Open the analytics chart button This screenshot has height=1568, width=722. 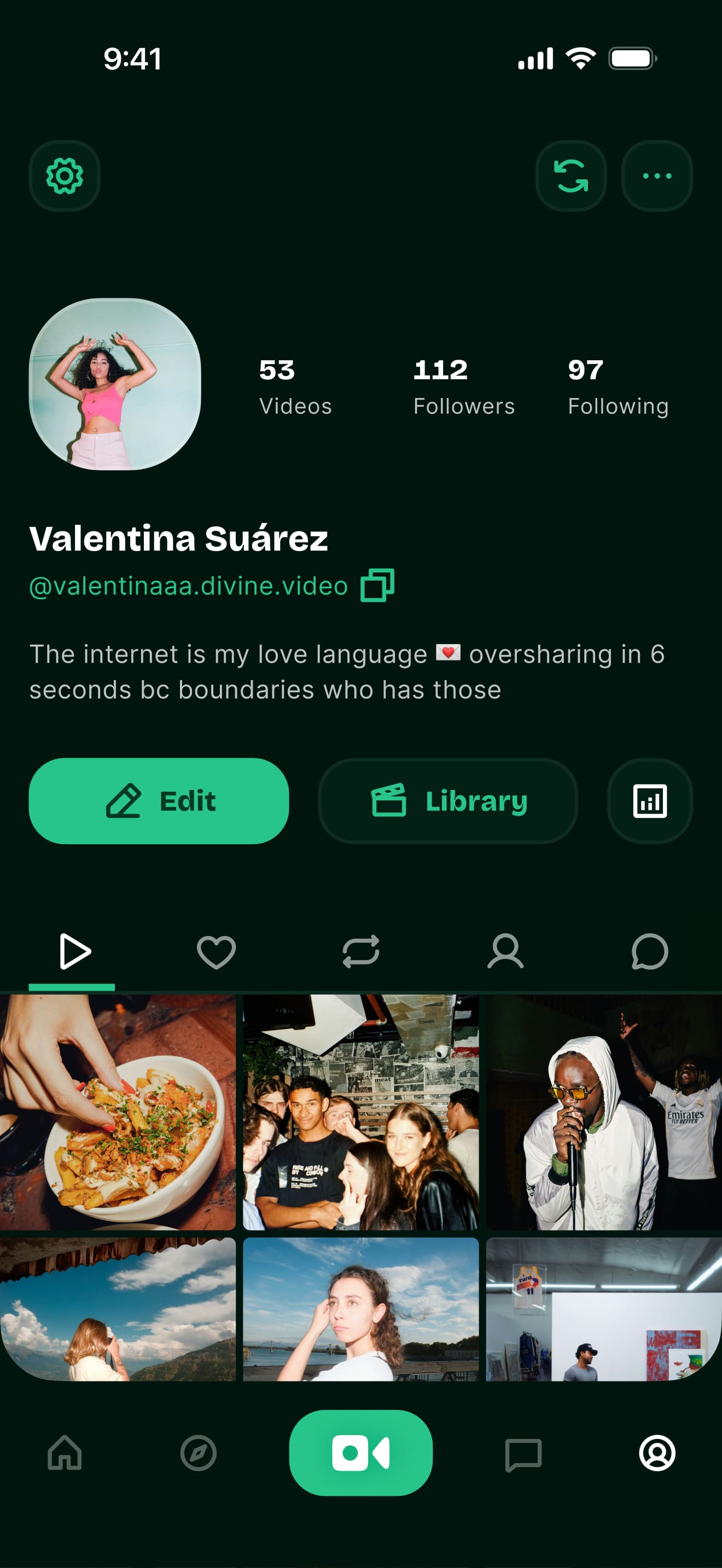[x=650, y=801]
